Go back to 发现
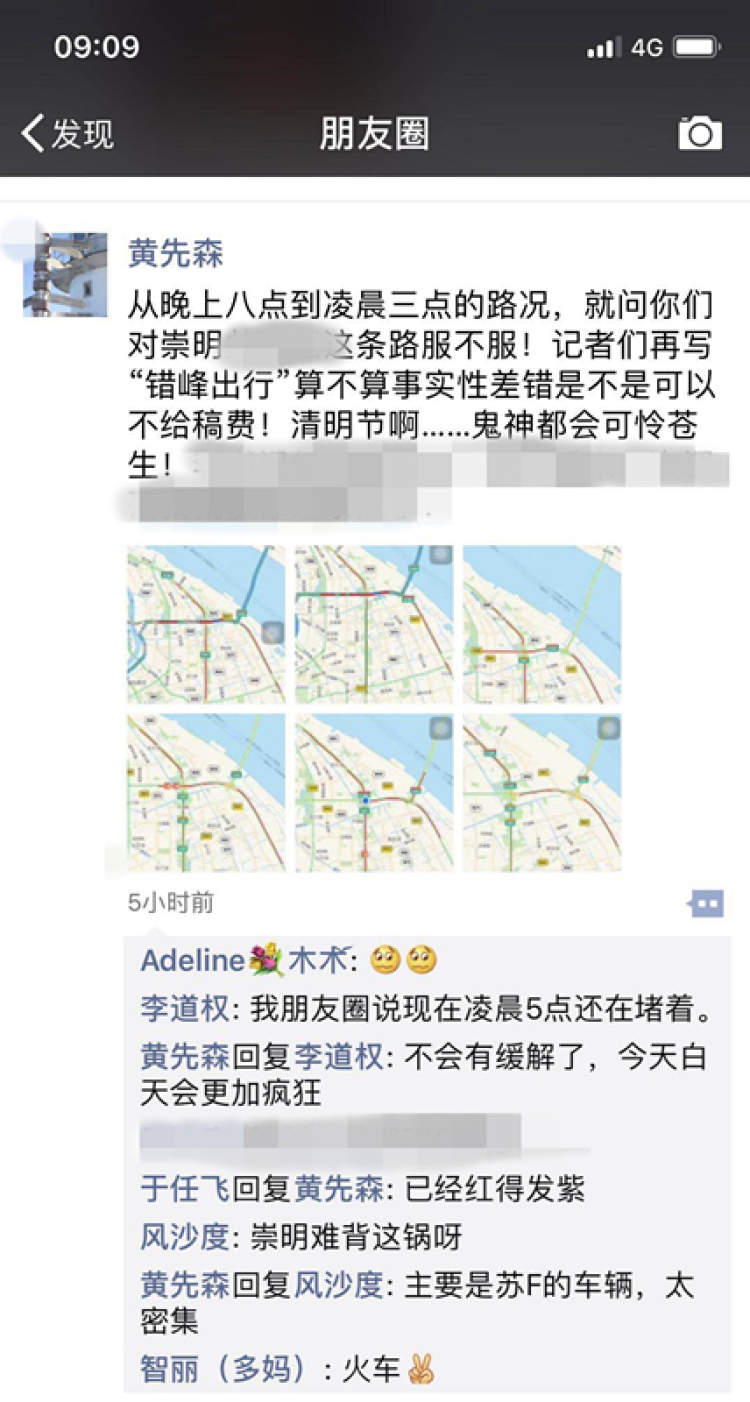This screenshot has height=1402, width=750. click(x=68, y=133)
